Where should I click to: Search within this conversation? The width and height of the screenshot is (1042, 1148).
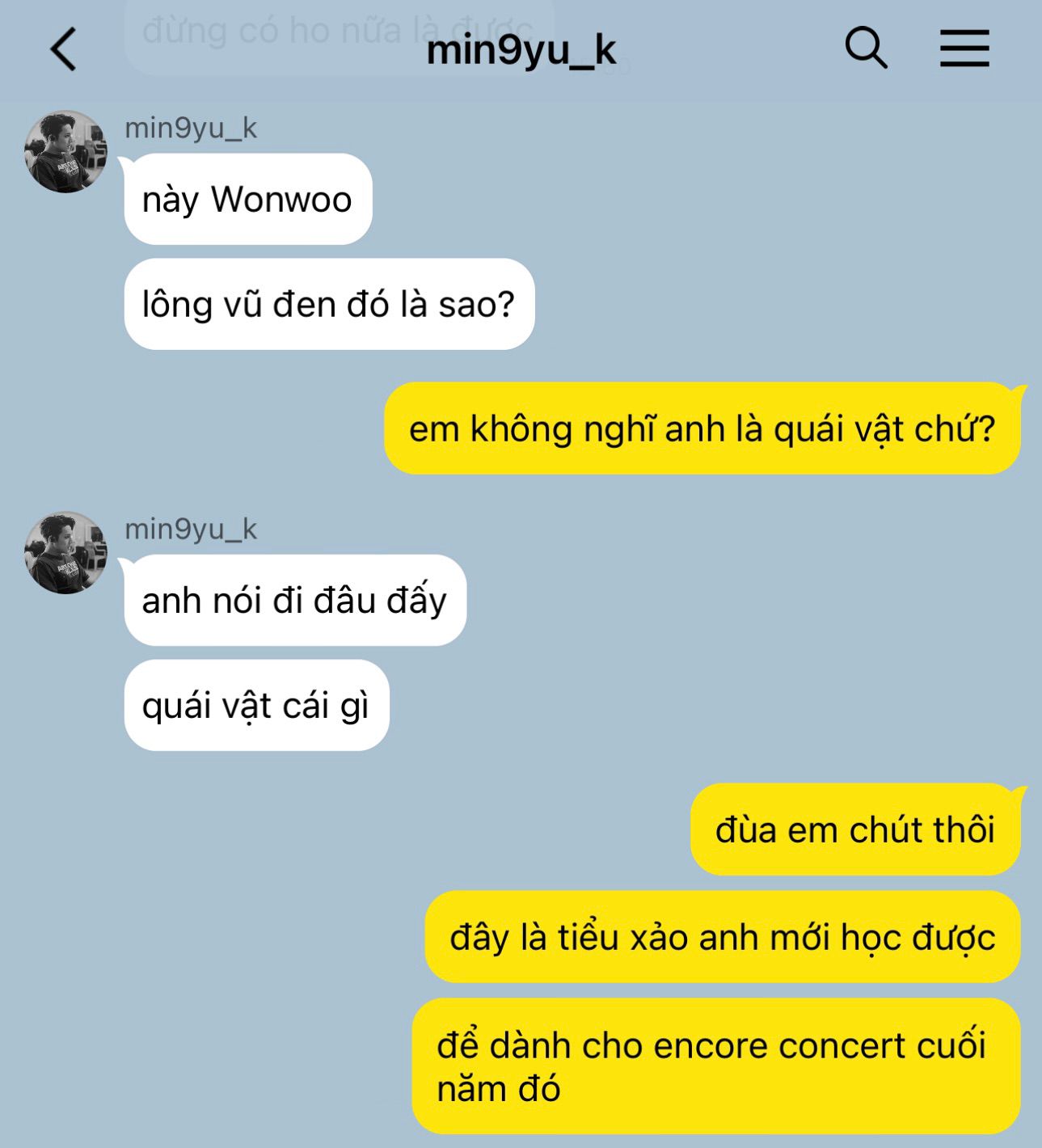(866, 48)
